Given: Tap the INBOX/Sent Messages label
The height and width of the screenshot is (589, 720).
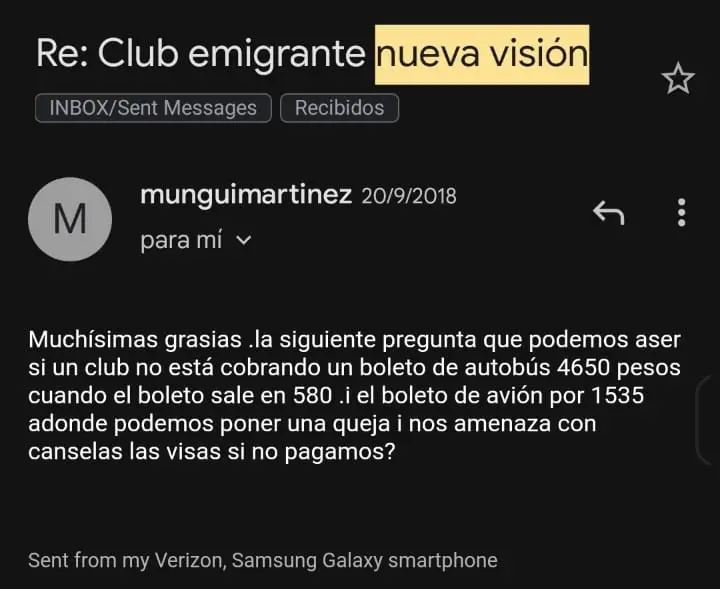Looking at the screenshot, I should 153,108.
